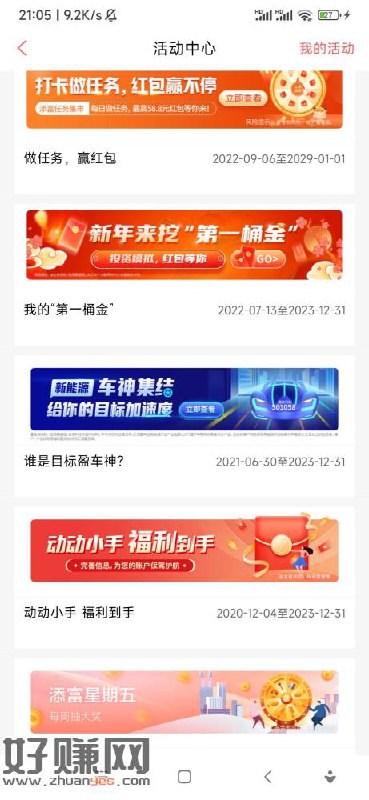Image resolution: width=369 pixels, height=800 pixels.
Task: Go back using the red arrow
Action: point(22,48)
